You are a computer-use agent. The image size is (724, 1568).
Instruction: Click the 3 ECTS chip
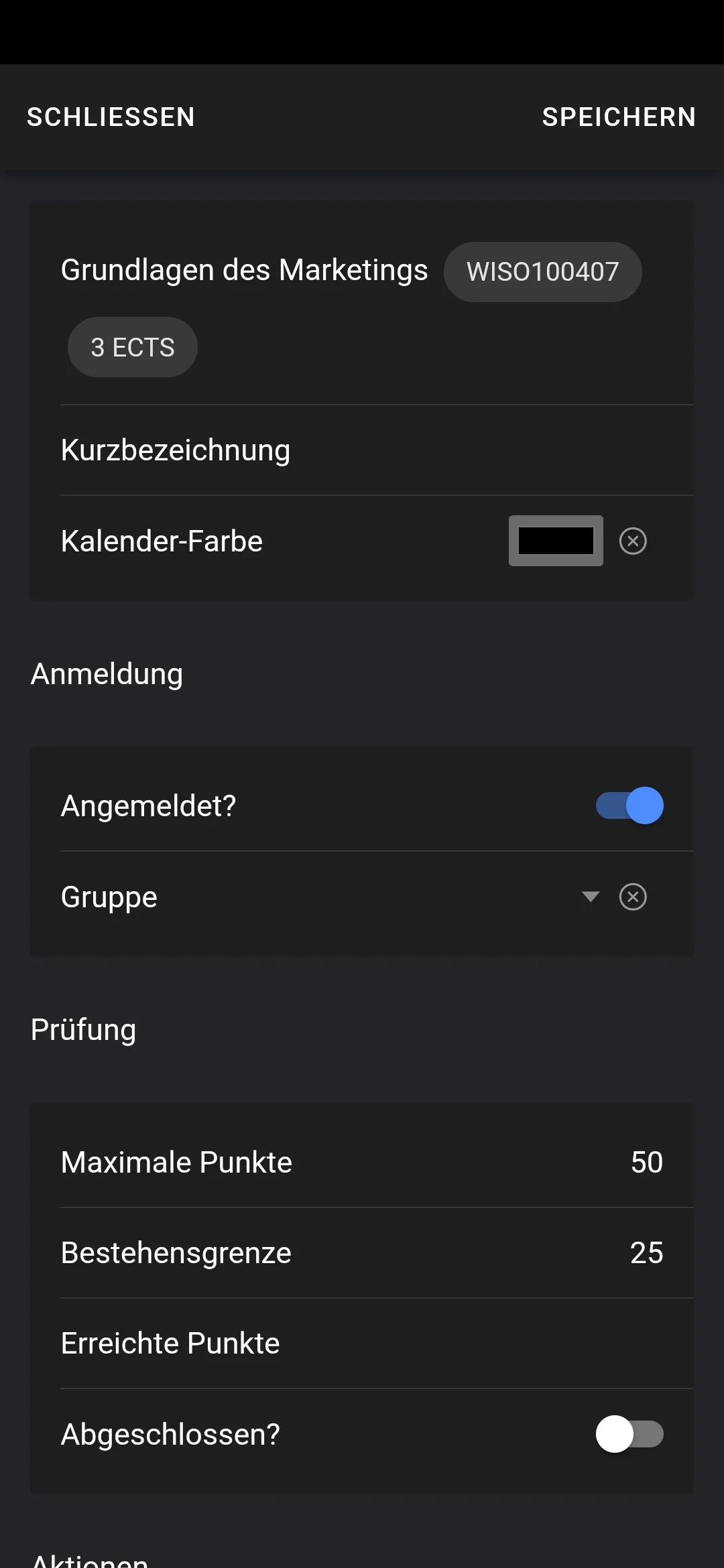pos(132,346)
